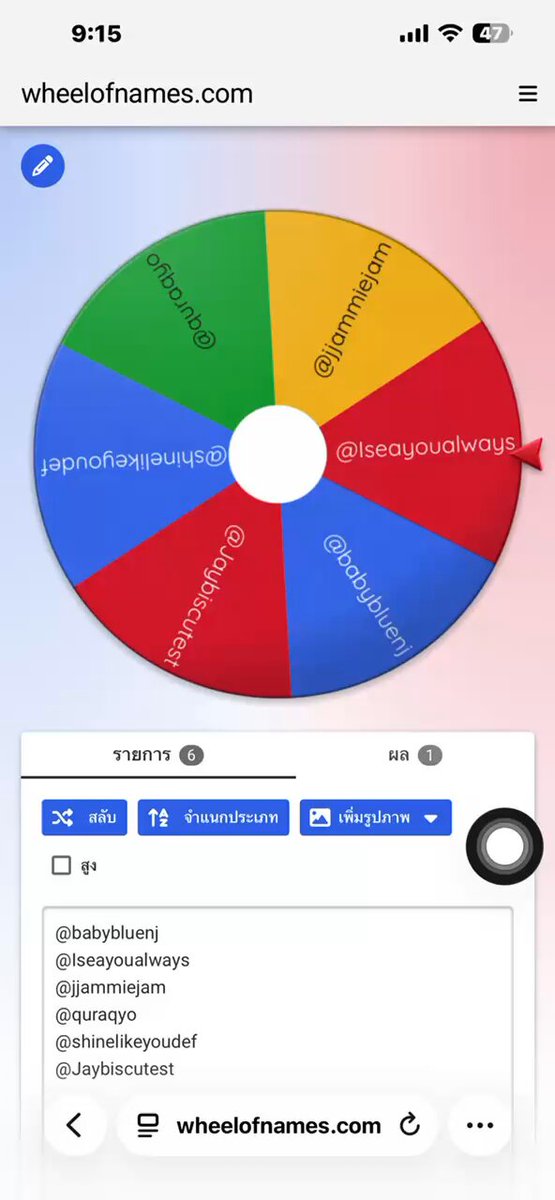Switch to the รายการ tab
This screenshot has width=555, height=1200.
158,755
